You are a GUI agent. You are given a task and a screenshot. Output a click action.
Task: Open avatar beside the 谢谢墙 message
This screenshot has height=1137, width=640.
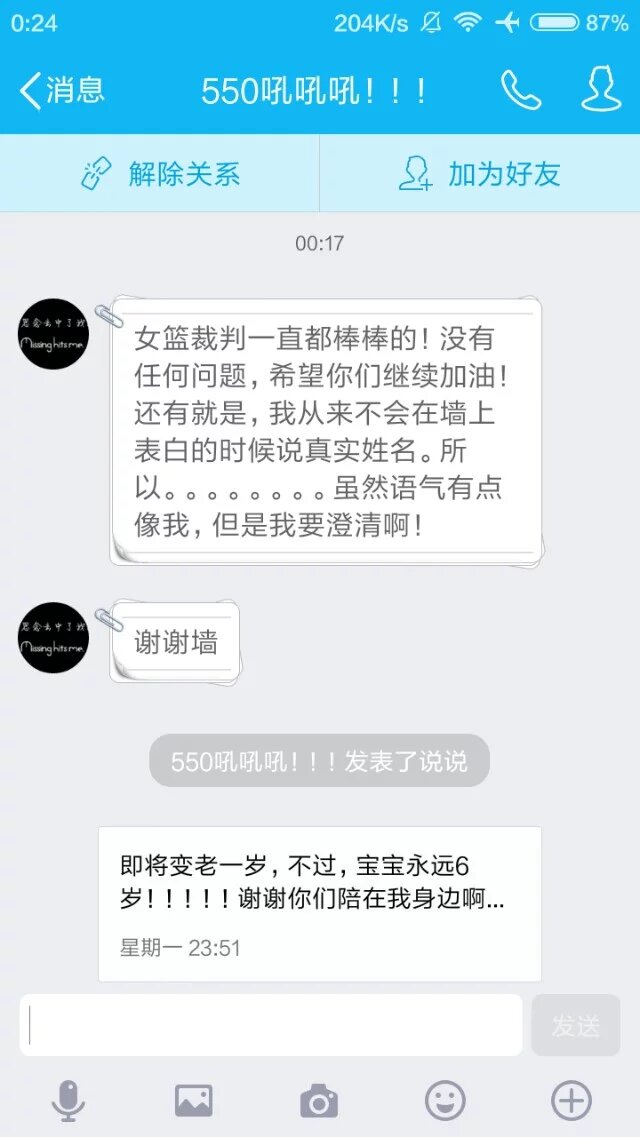[x=54, y=637]
